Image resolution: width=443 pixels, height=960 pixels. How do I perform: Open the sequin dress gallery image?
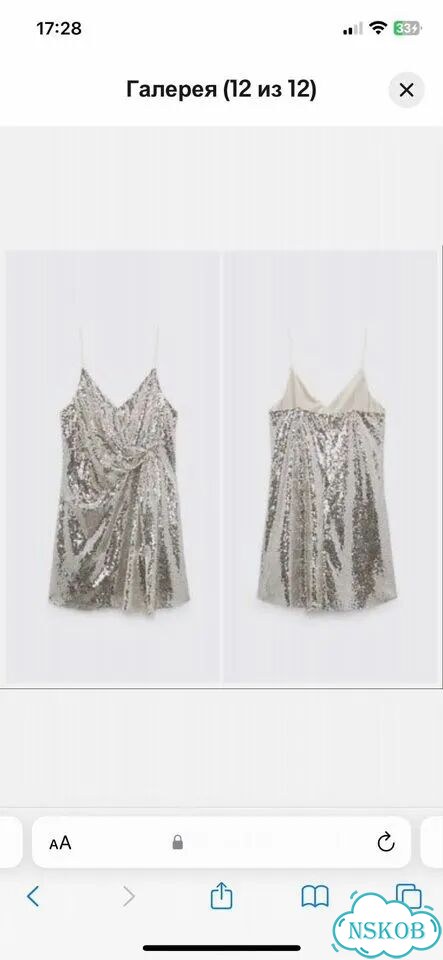222,468
